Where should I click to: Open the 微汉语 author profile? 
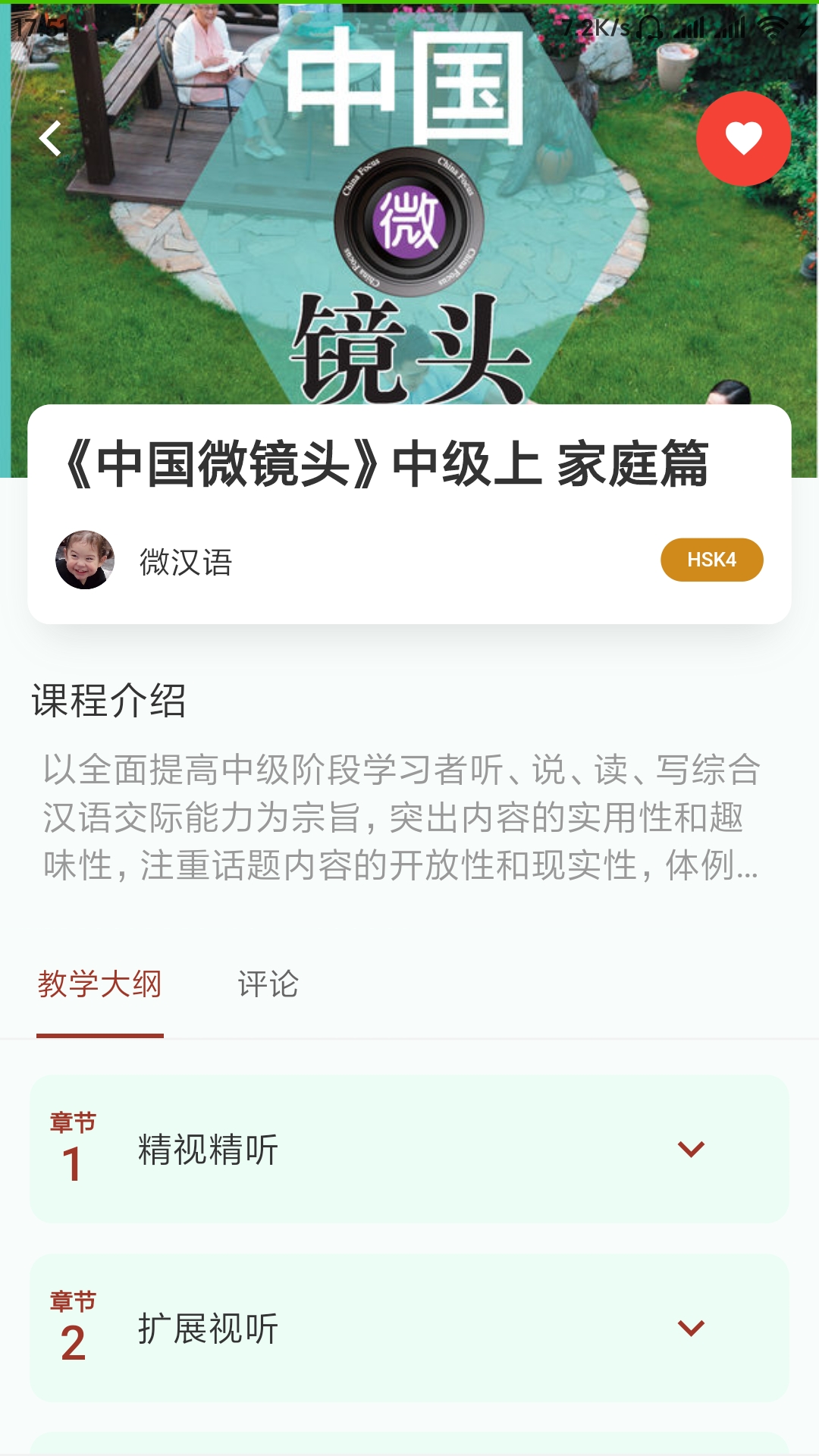[184, 561]
